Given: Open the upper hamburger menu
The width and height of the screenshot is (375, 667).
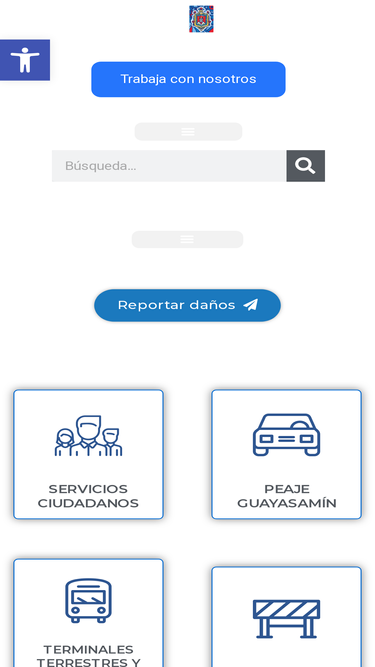Looking at the screenshot, I should point(188,131).
